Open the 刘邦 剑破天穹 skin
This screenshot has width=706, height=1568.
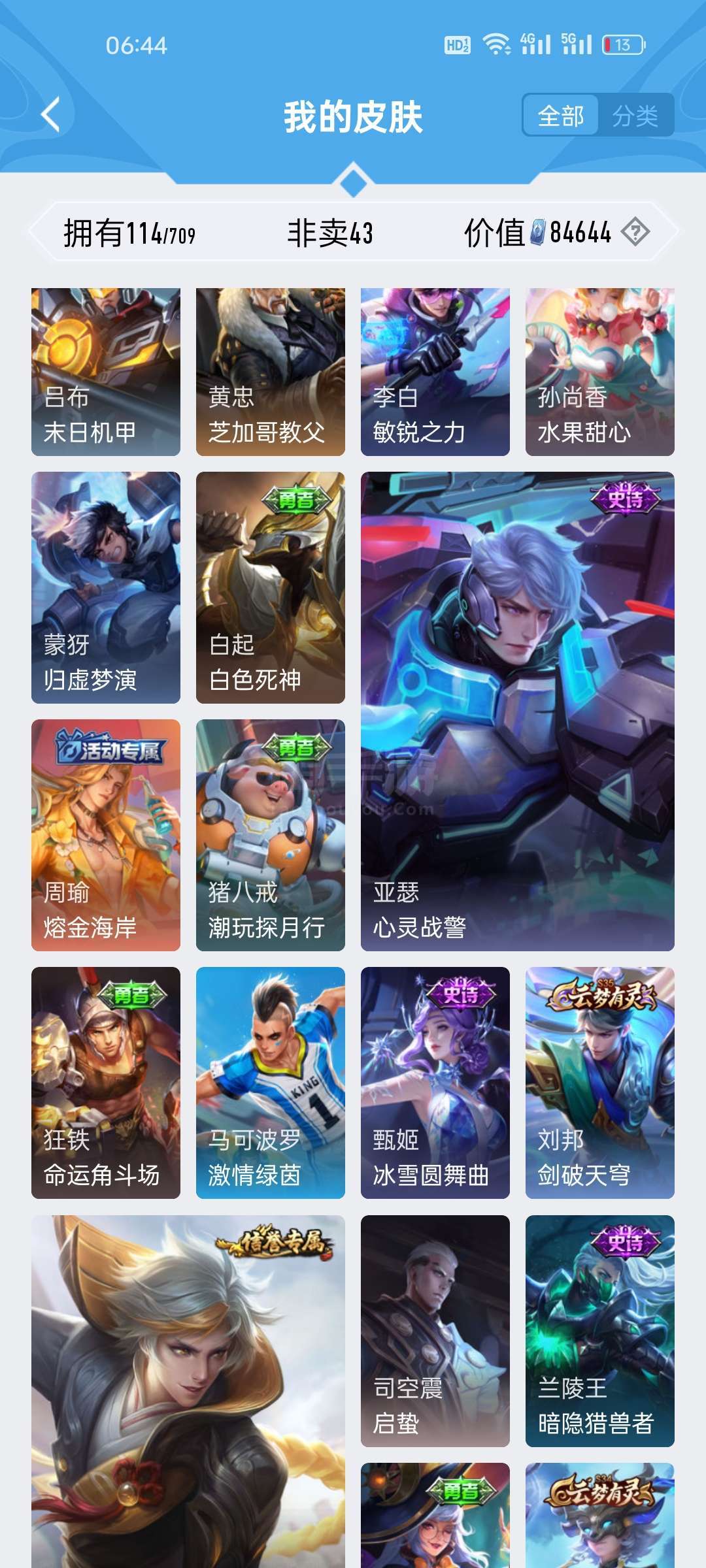pos(600,1083)
